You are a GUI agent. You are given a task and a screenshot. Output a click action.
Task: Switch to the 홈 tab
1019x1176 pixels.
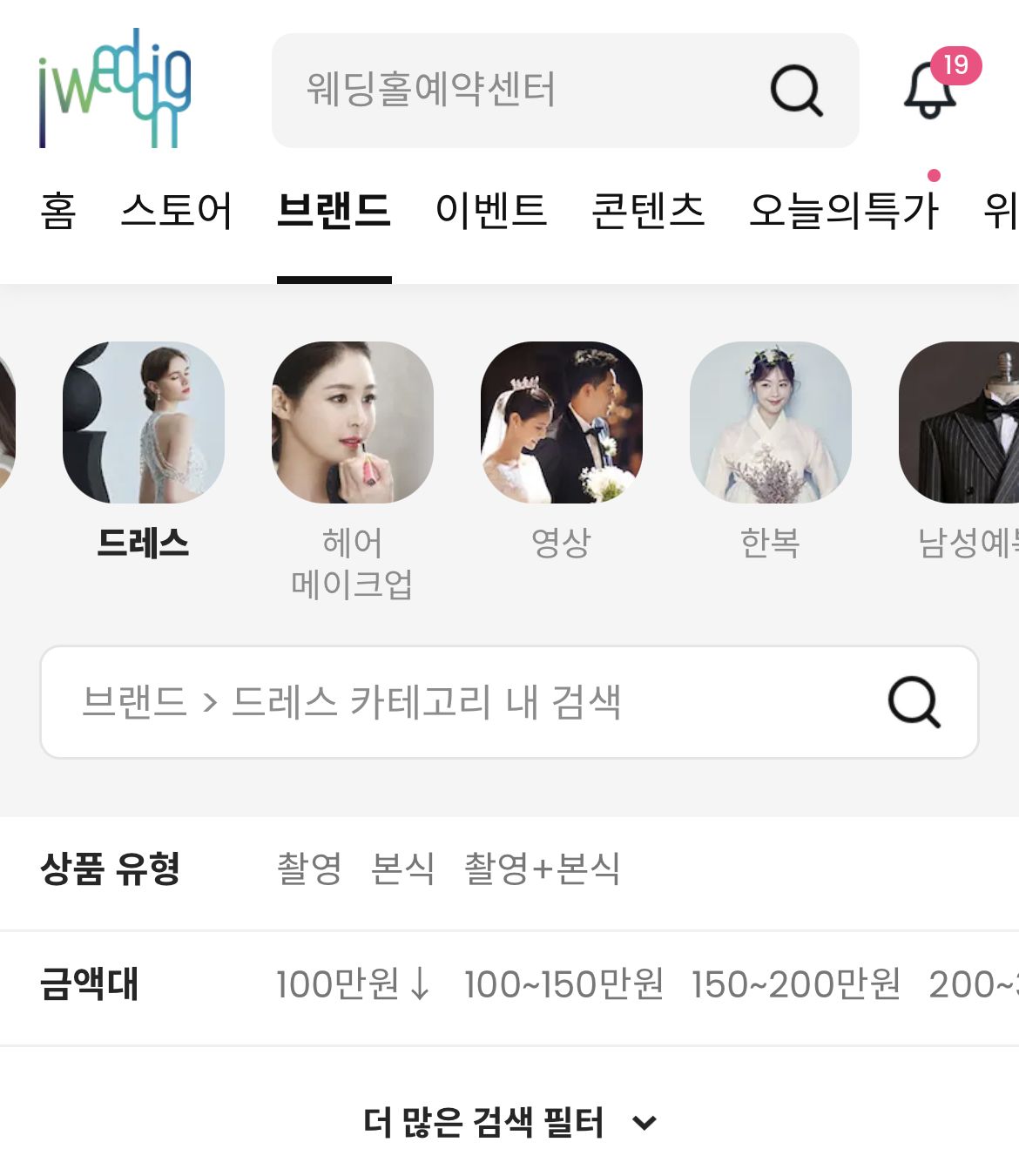point(58,211)
